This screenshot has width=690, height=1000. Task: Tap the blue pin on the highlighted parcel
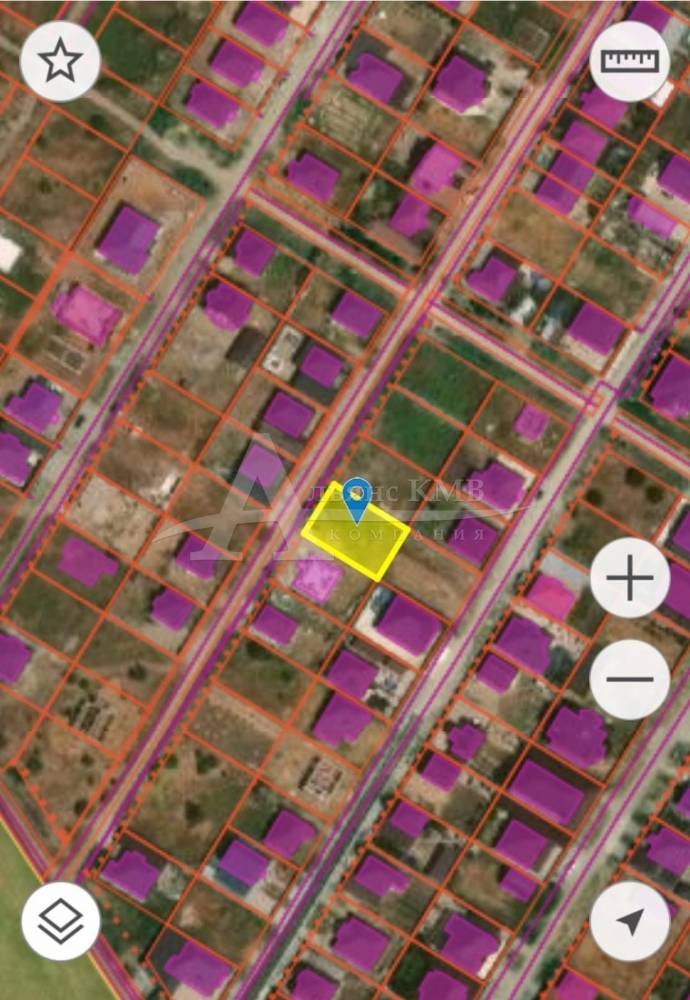pyautogui.click(x=357, y=499)
